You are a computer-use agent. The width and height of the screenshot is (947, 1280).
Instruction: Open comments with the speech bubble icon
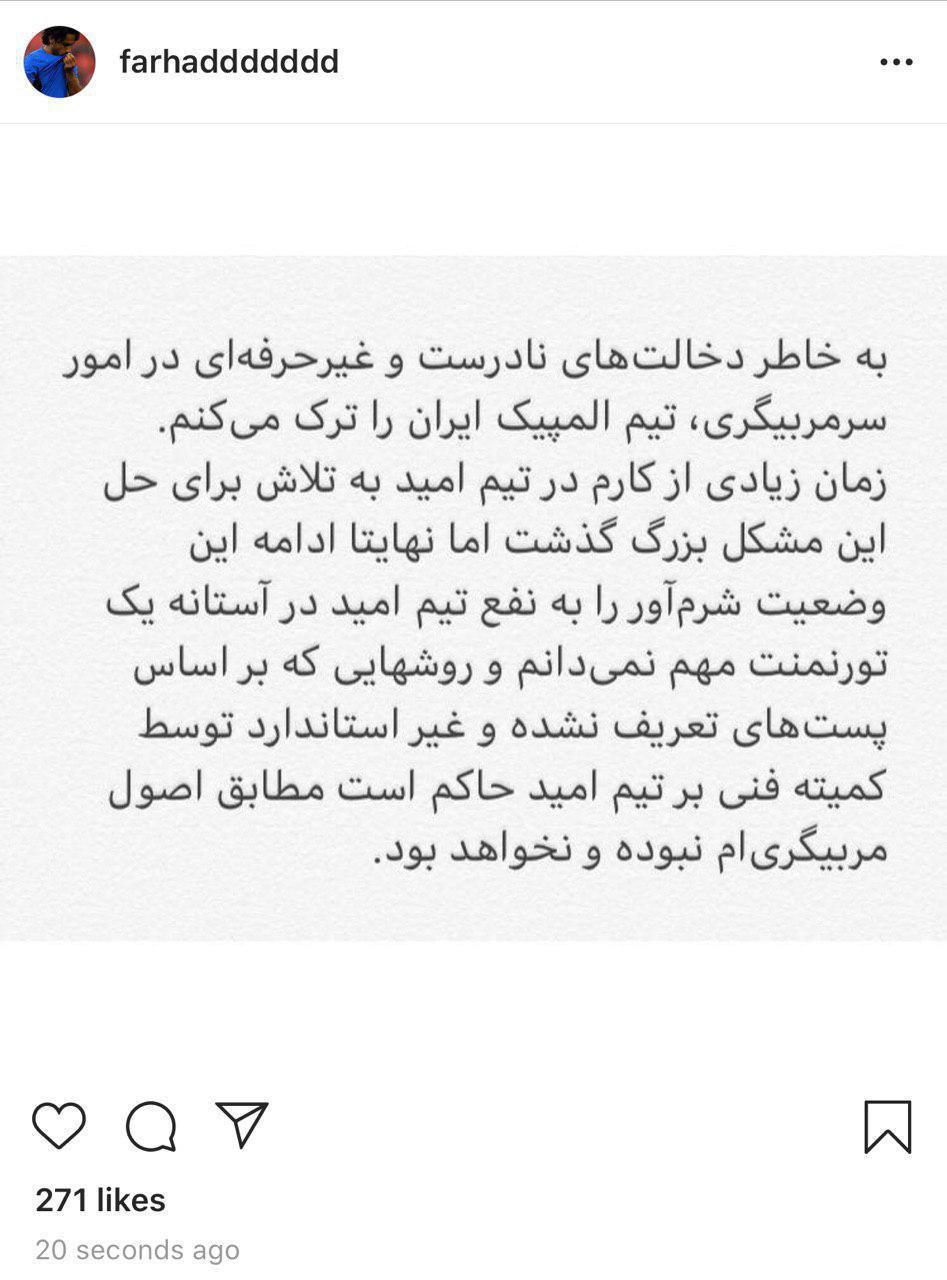[x=151, y=1126]
